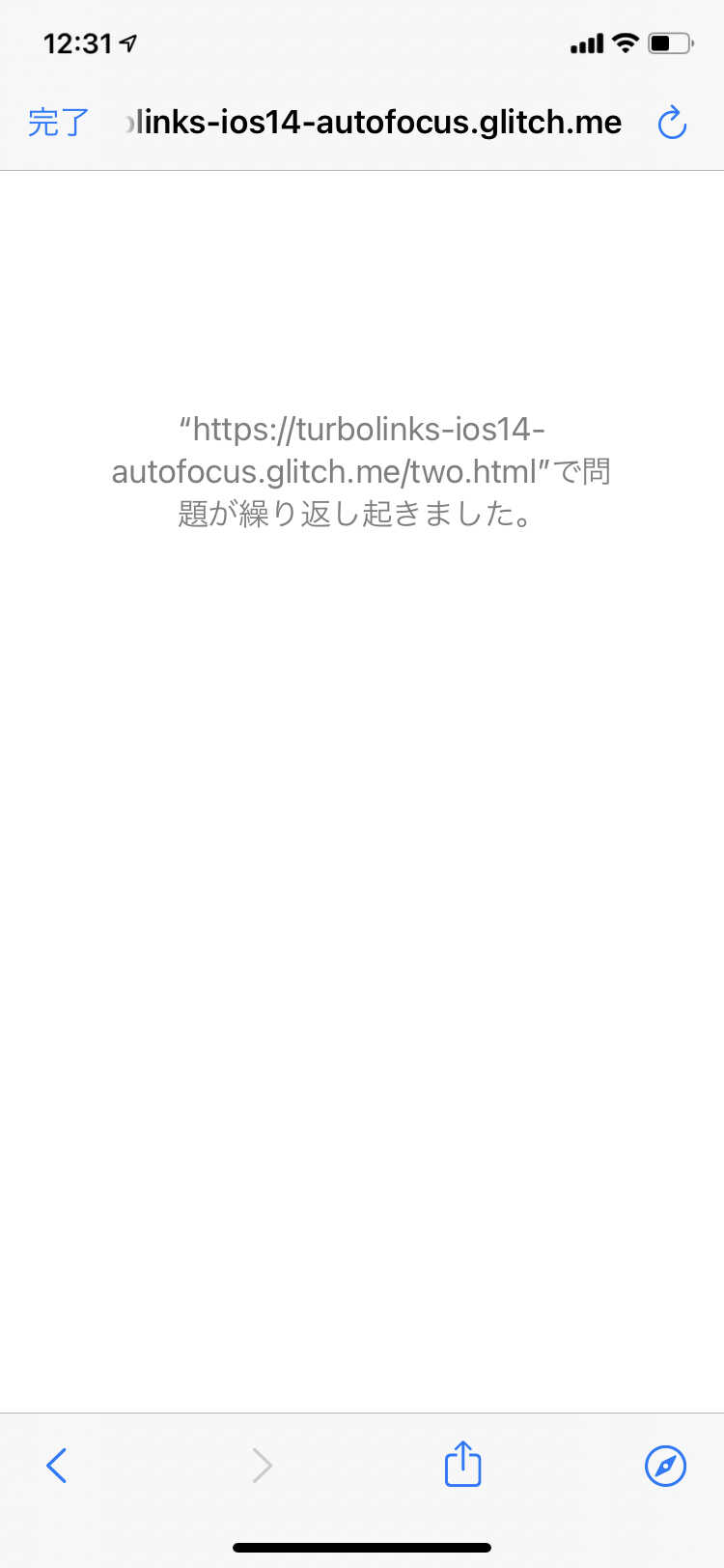Open page in Safari with compass icon
This screenshot has width=724, height=1568.
(665, 1465)
